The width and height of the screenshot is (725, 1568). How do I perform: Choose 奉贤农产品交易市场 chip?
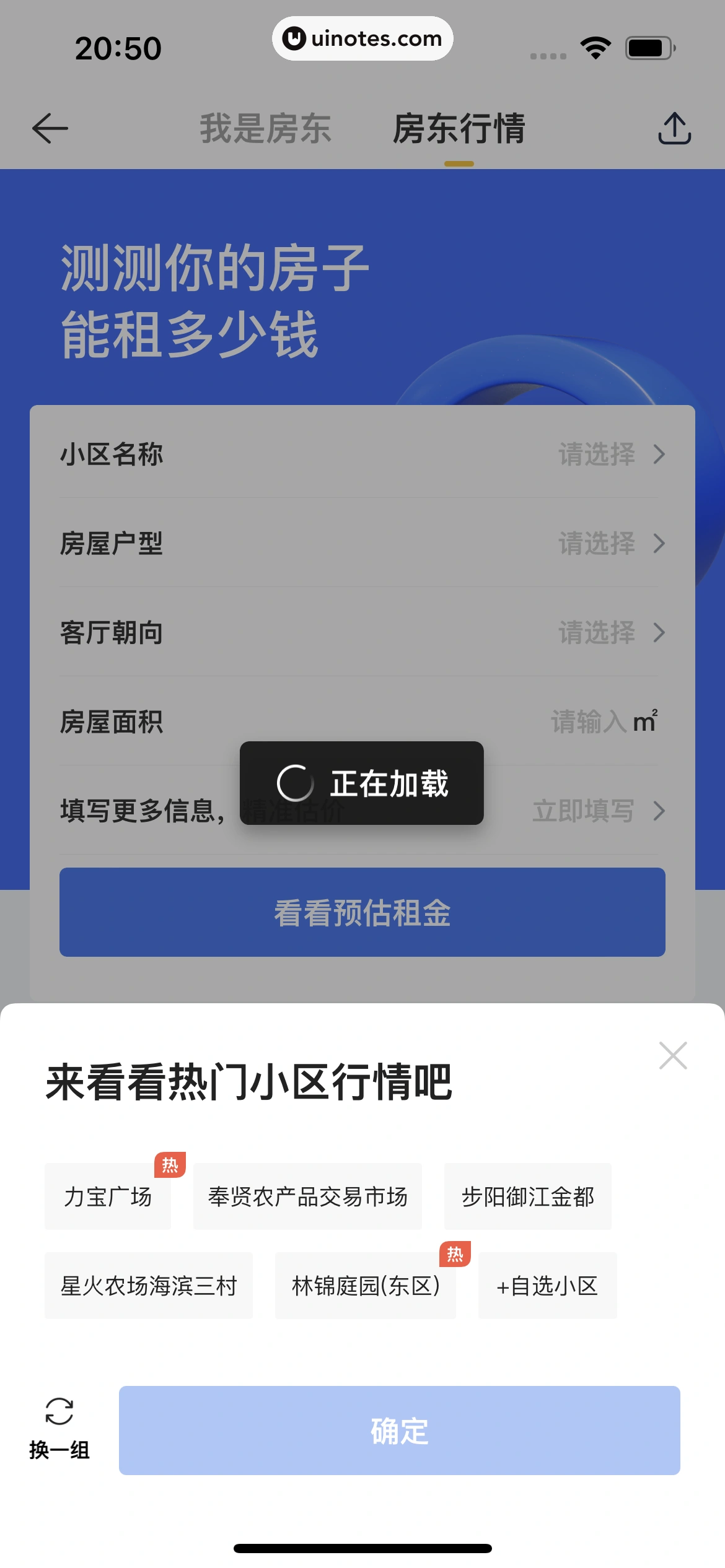click(307, 1196)
